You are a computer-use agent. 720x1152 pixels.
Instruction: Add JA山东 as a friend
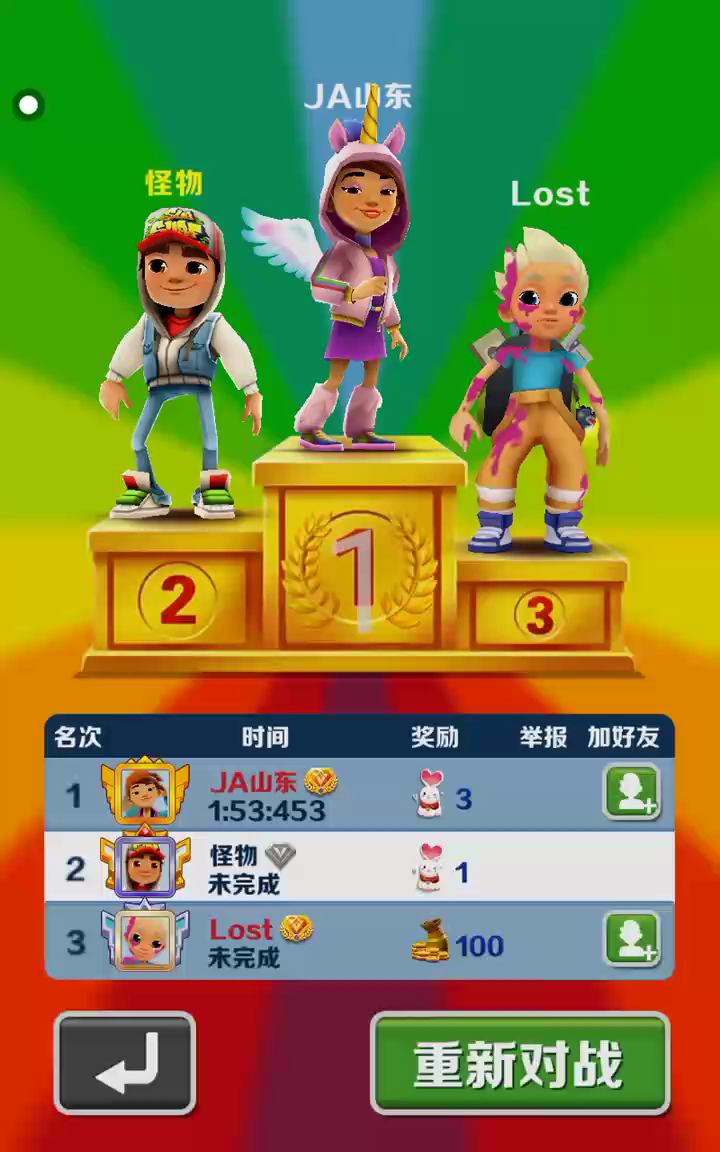click(x=631, y=792)
